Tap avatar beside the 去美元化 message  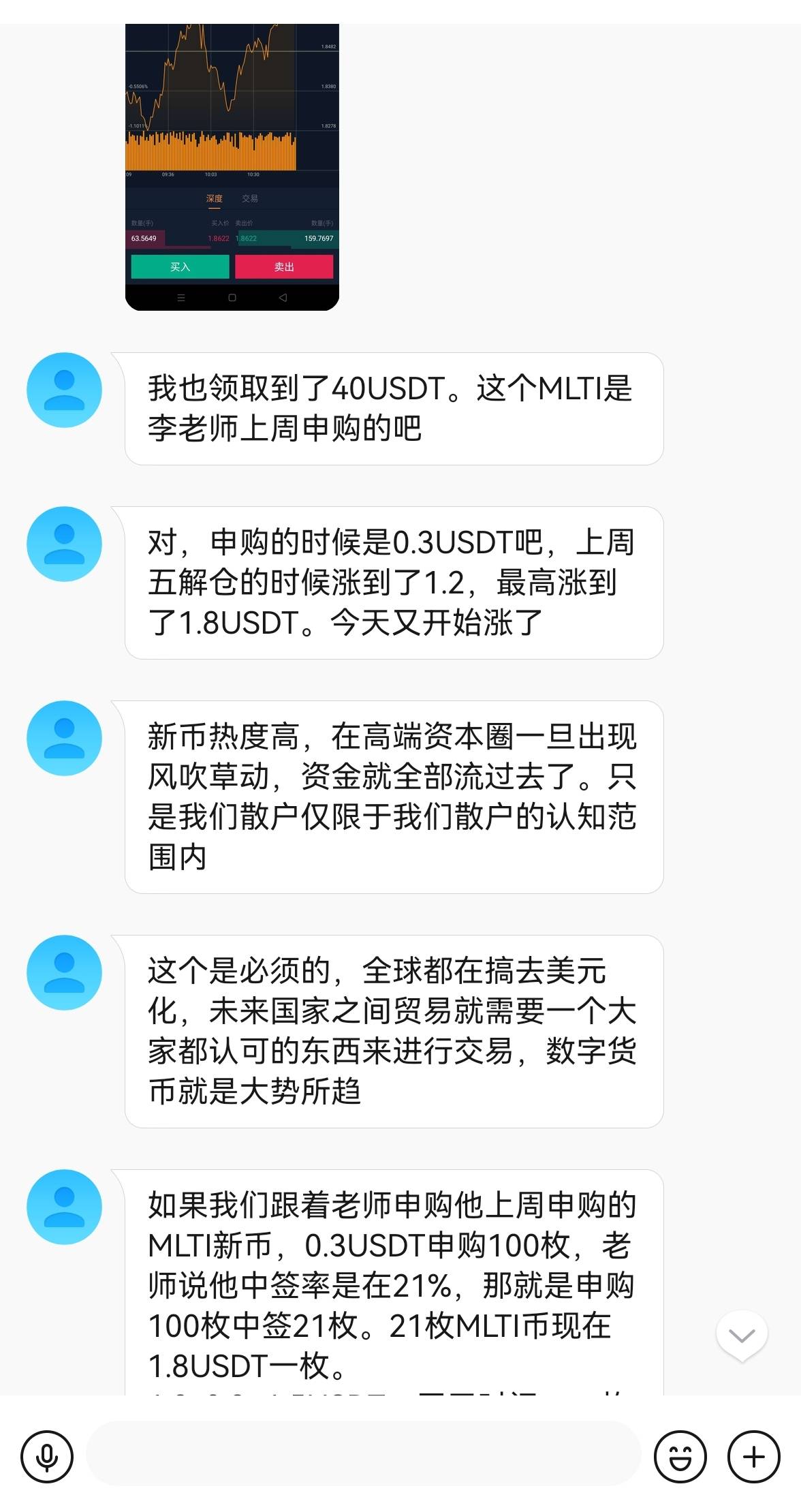pyautogui.click(x=65, y=972)
